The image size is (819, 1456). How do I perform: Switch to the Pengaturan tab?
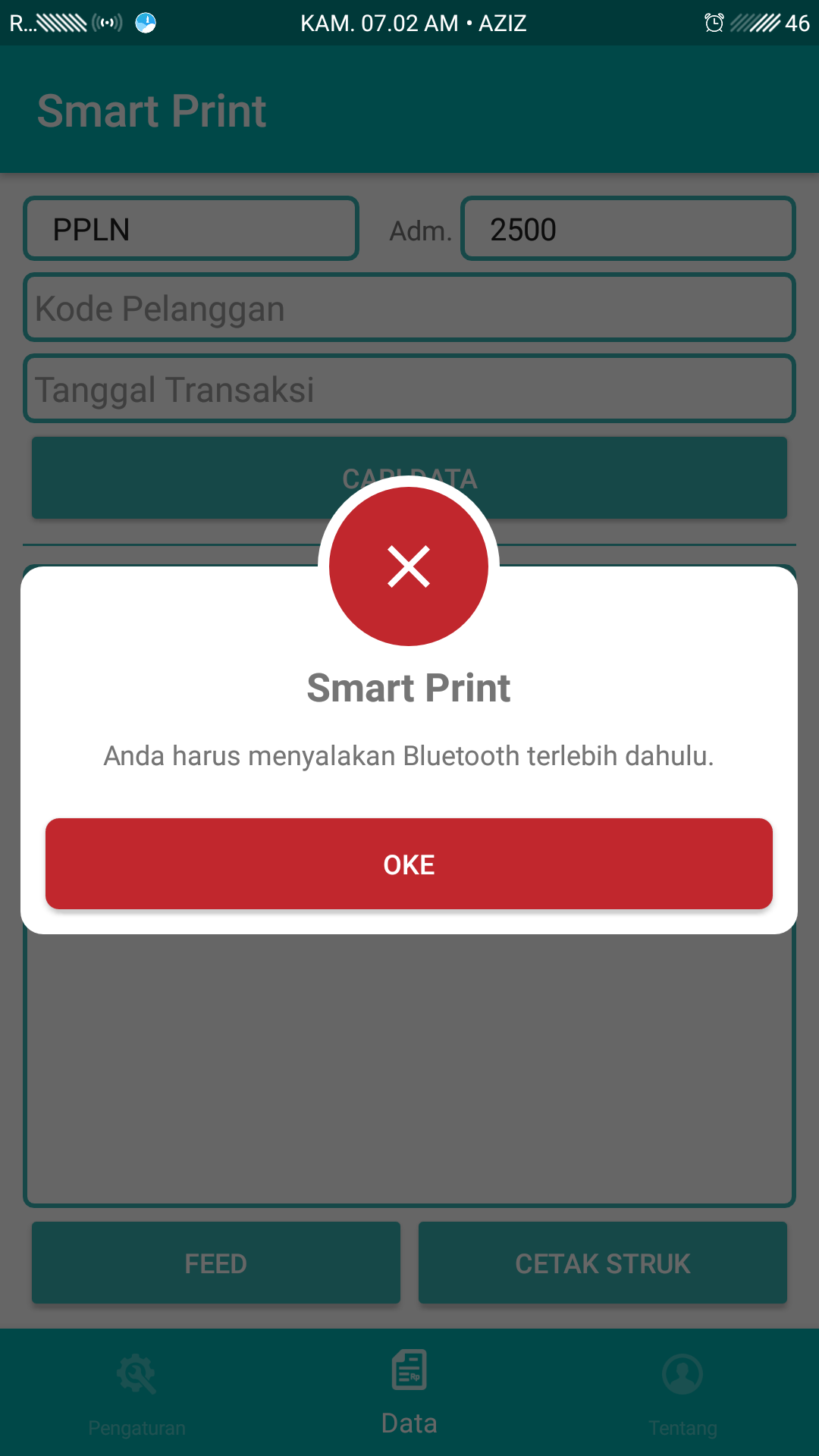point(136,1392)
